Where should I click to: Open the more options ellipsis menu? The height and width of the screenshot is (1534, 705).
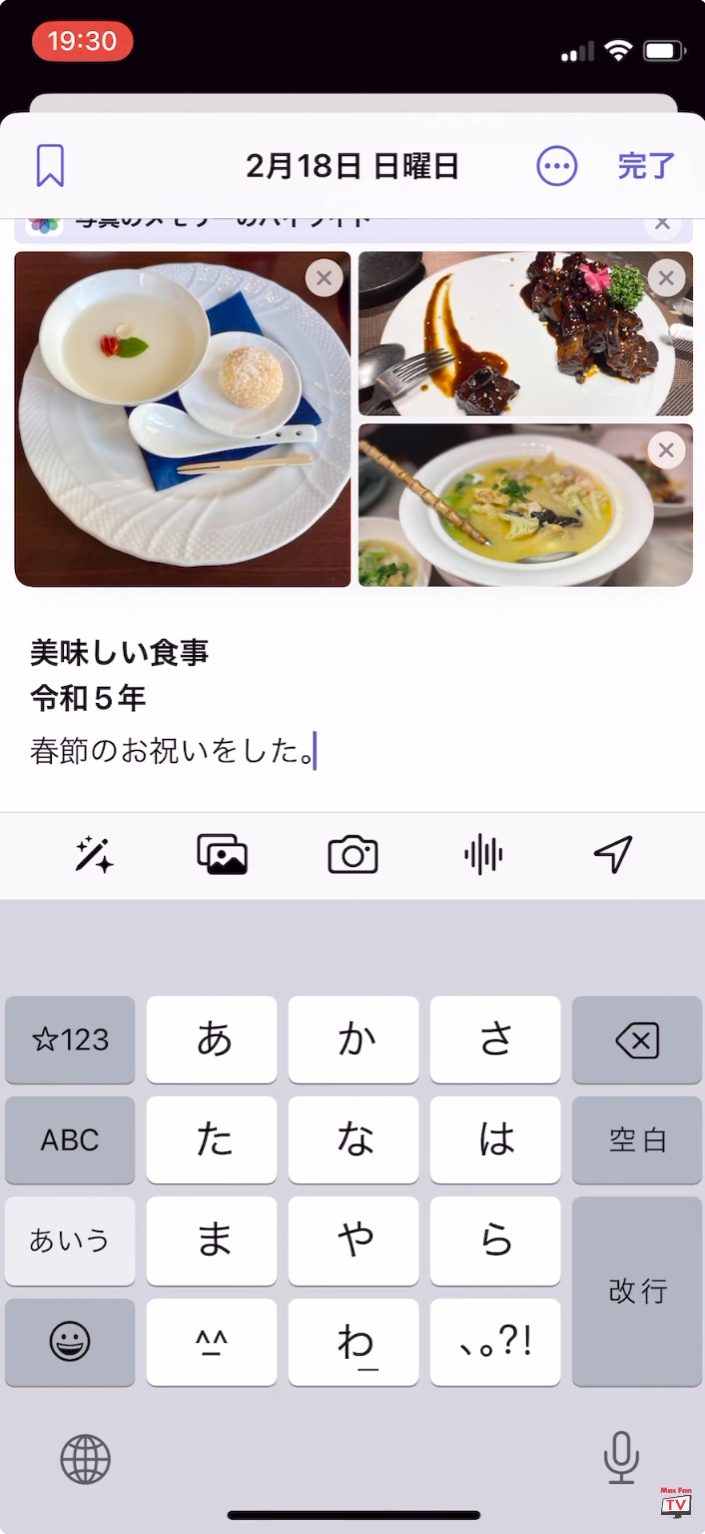[557, 166]
